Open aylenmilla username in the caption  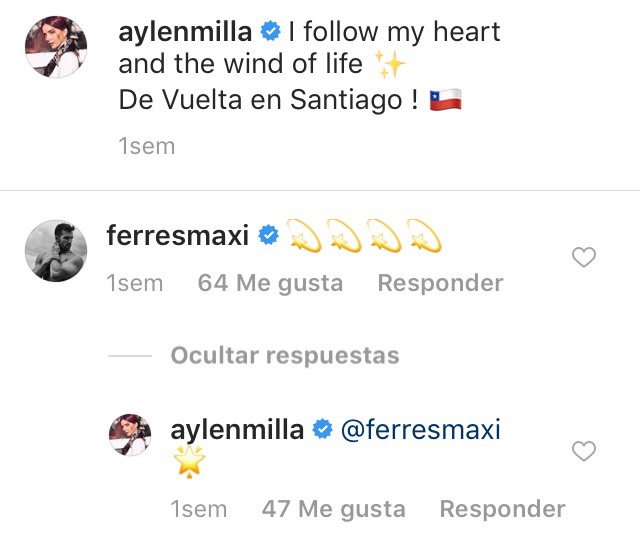[184, 33]
